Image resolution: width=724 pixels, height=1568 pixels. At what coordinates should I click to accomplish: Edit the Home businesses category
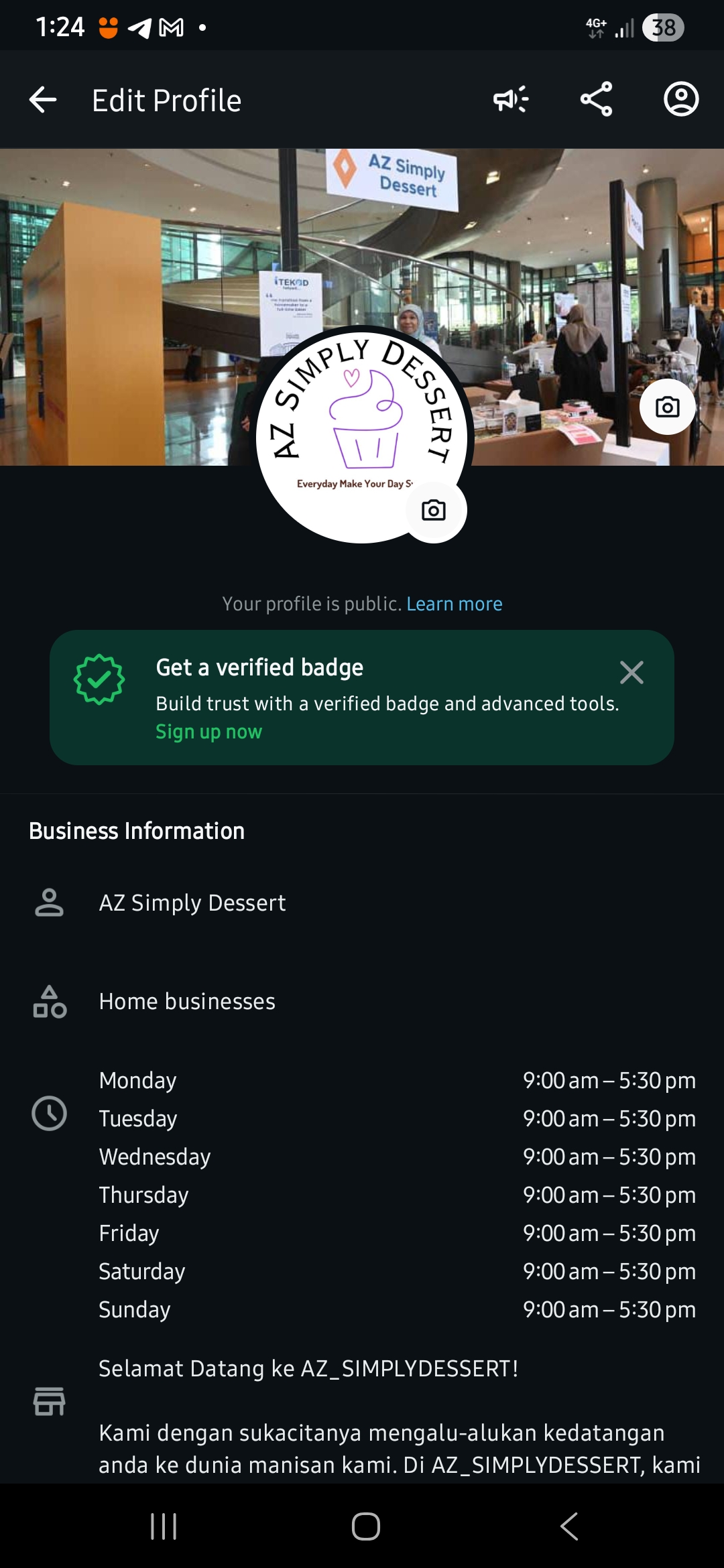click(187, 1001)
